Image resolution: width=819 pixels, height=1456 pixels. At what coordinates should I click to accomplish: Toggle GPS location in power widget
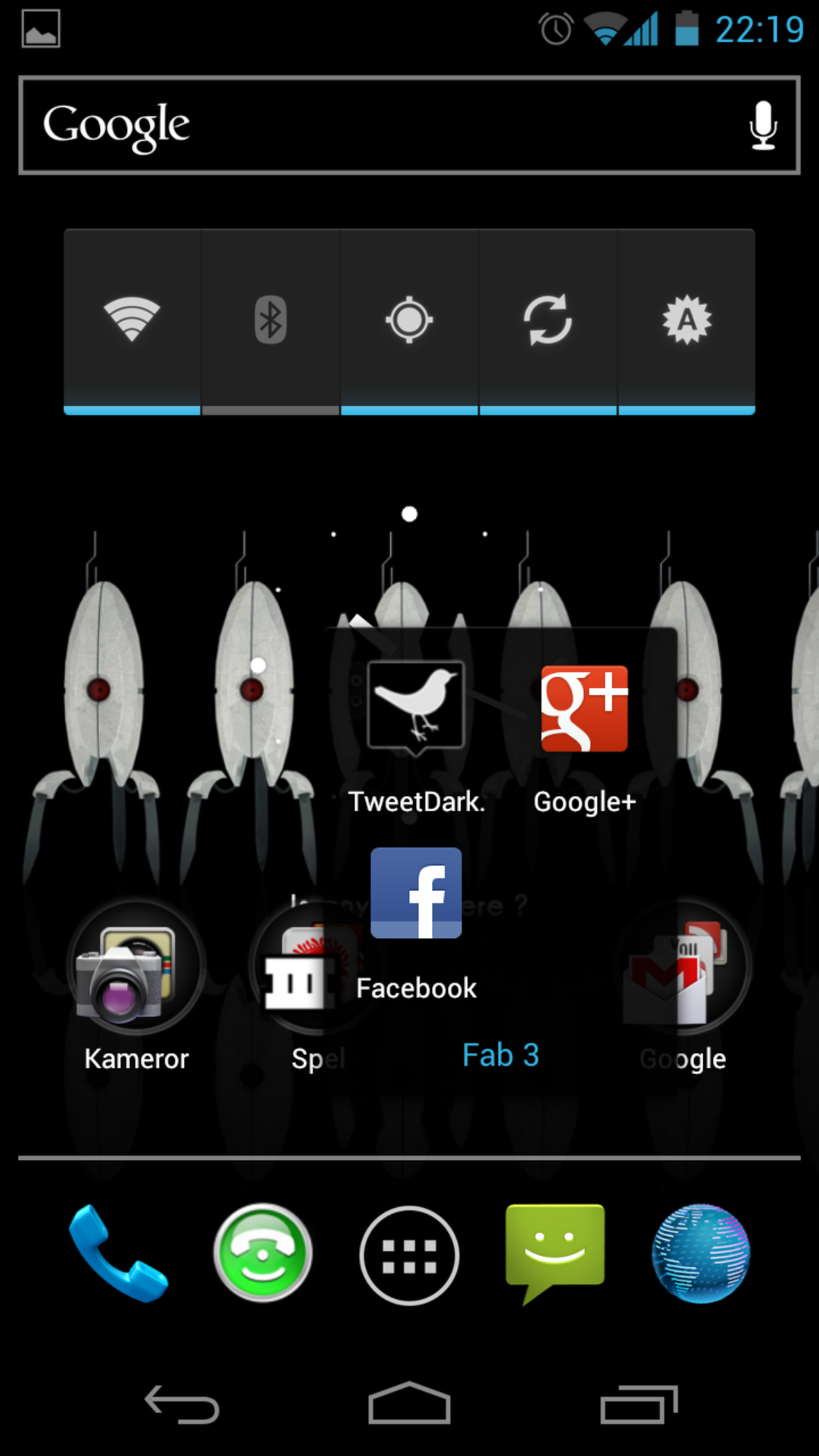point(409,320)
